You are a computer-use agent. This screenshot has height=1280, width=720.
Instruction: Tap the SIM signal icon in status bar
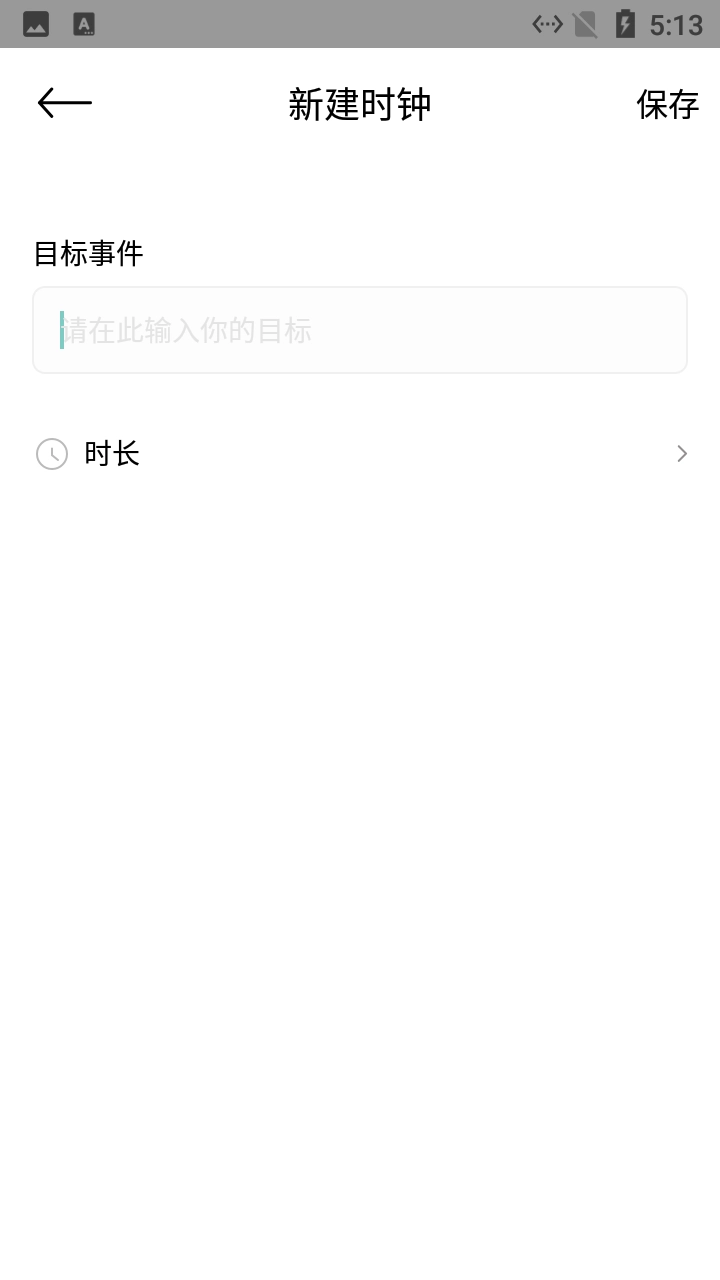click(585, 24)
